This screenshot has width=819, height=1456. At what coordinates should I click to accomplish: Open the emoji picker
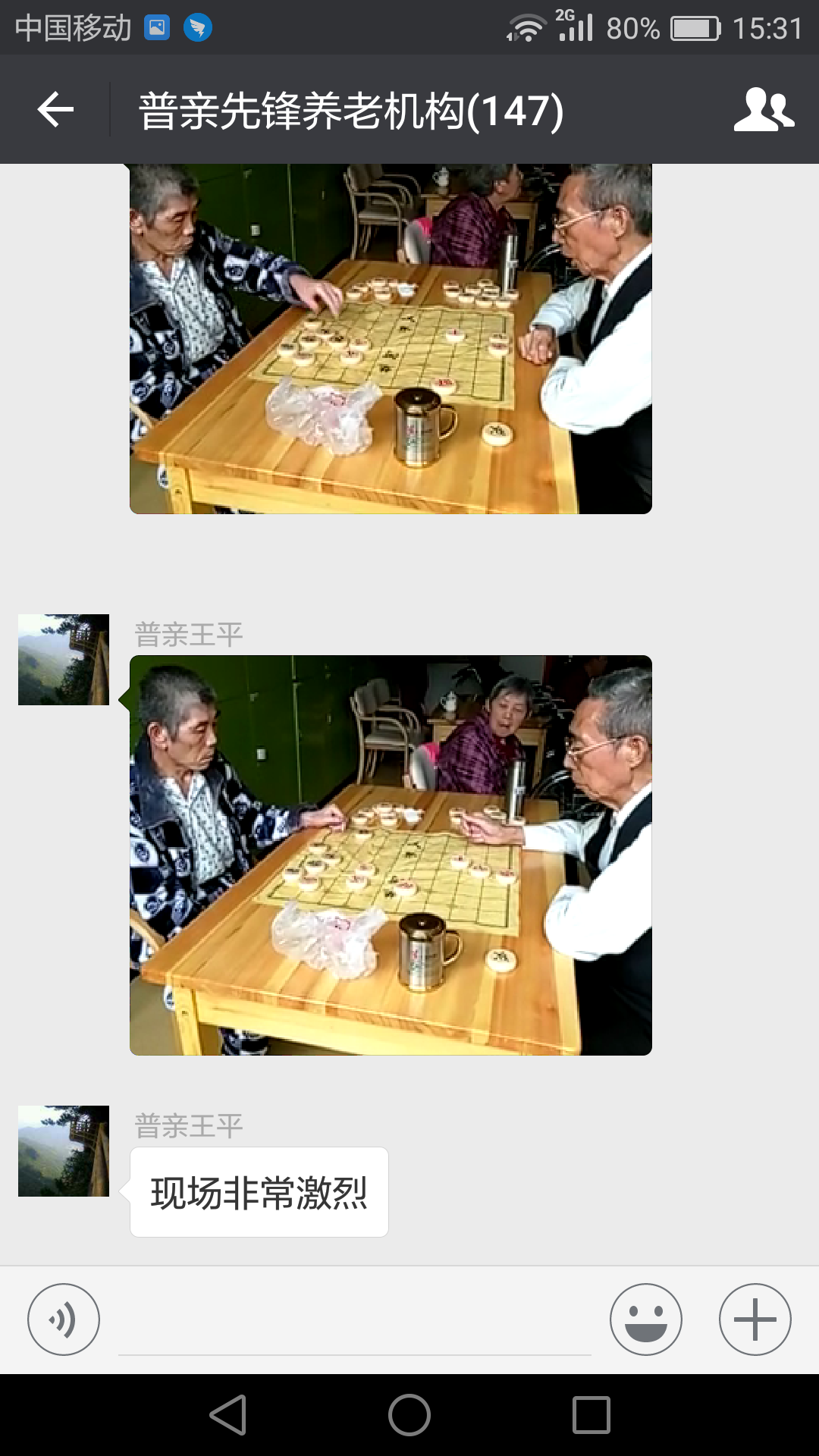(645, 1319)
